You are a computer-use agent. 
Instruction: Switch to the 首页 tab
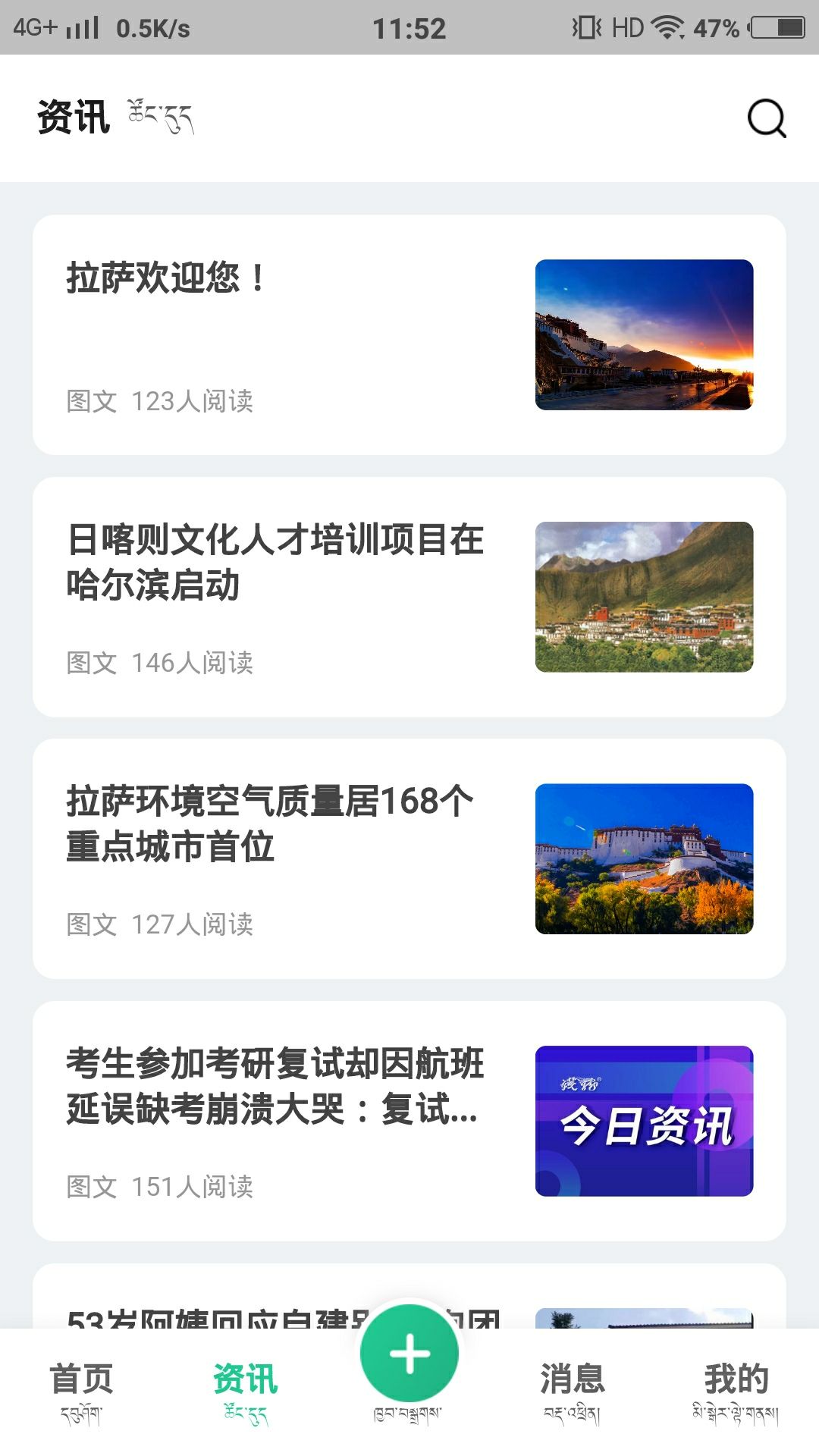coord(81,1392)
